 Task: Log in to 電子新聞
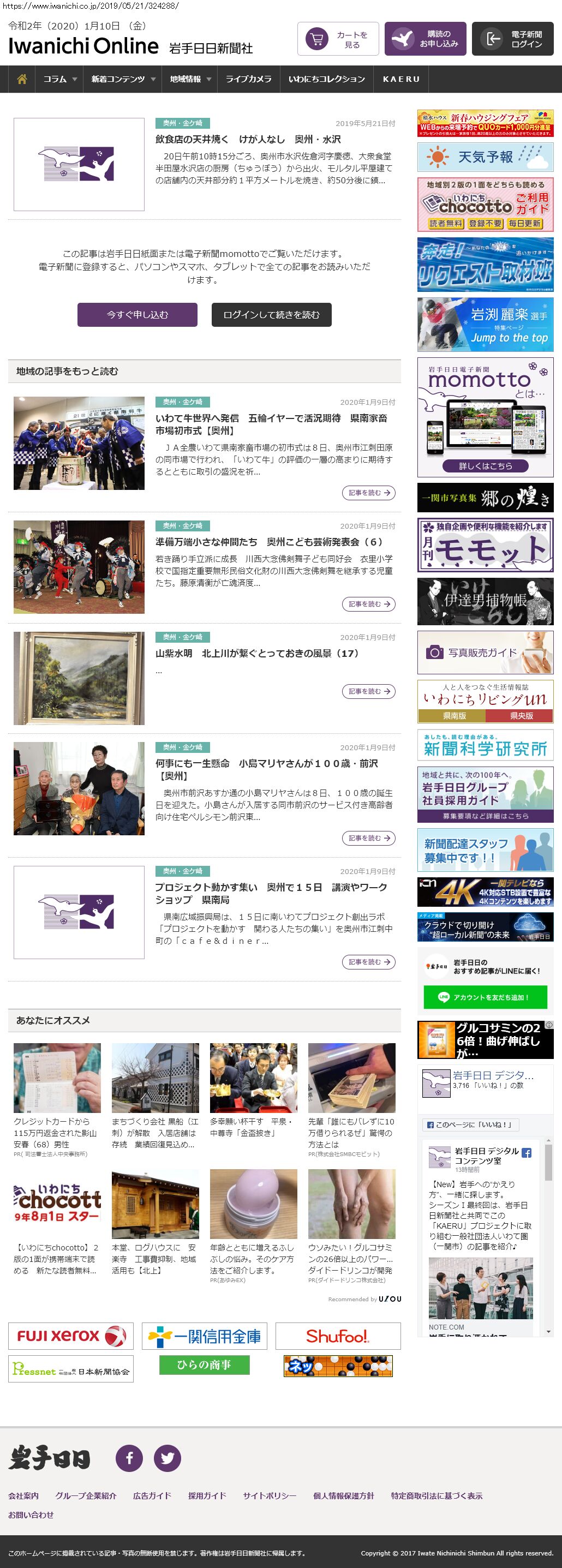coord(512,40)
